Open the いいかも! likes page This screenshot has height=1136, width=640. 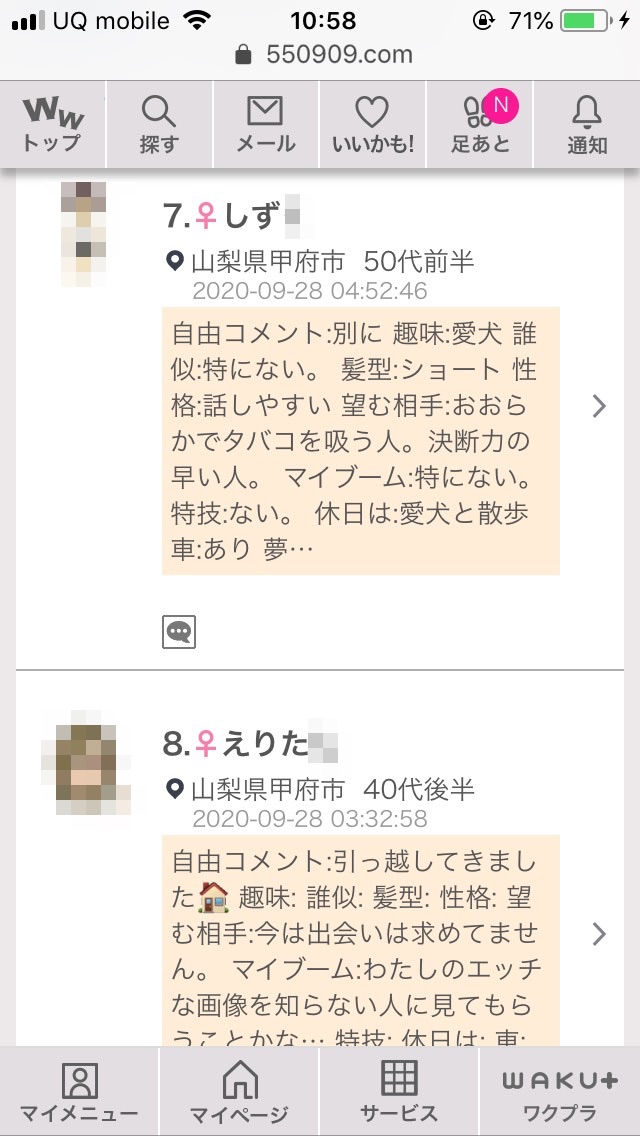372,124
